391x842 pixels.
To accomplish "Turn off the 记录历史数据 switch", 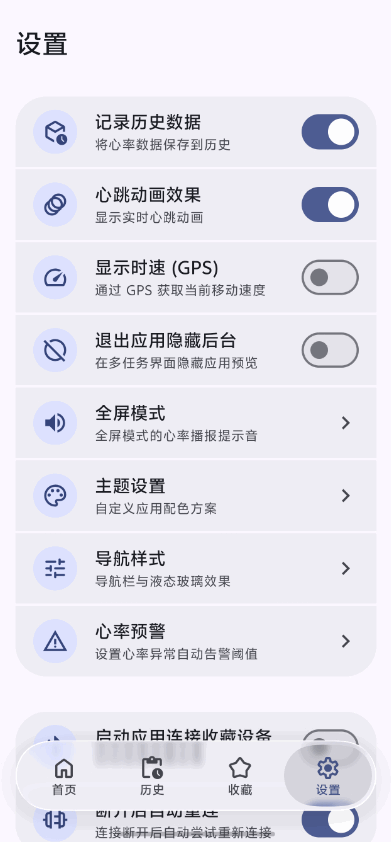I will [x=330, y=132].
